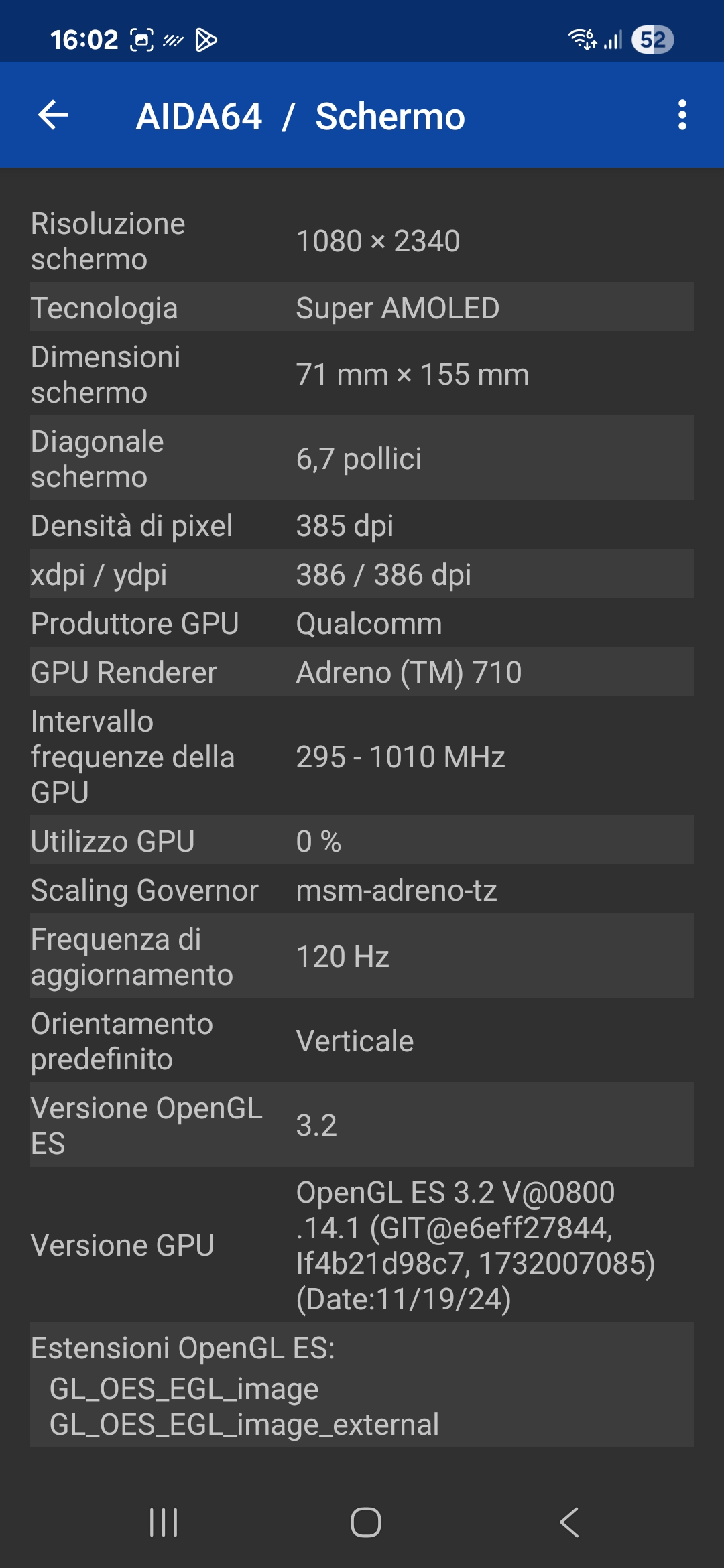Go back using the app bar arrow
Screen dimensions: 724x1568
point(53,115)
